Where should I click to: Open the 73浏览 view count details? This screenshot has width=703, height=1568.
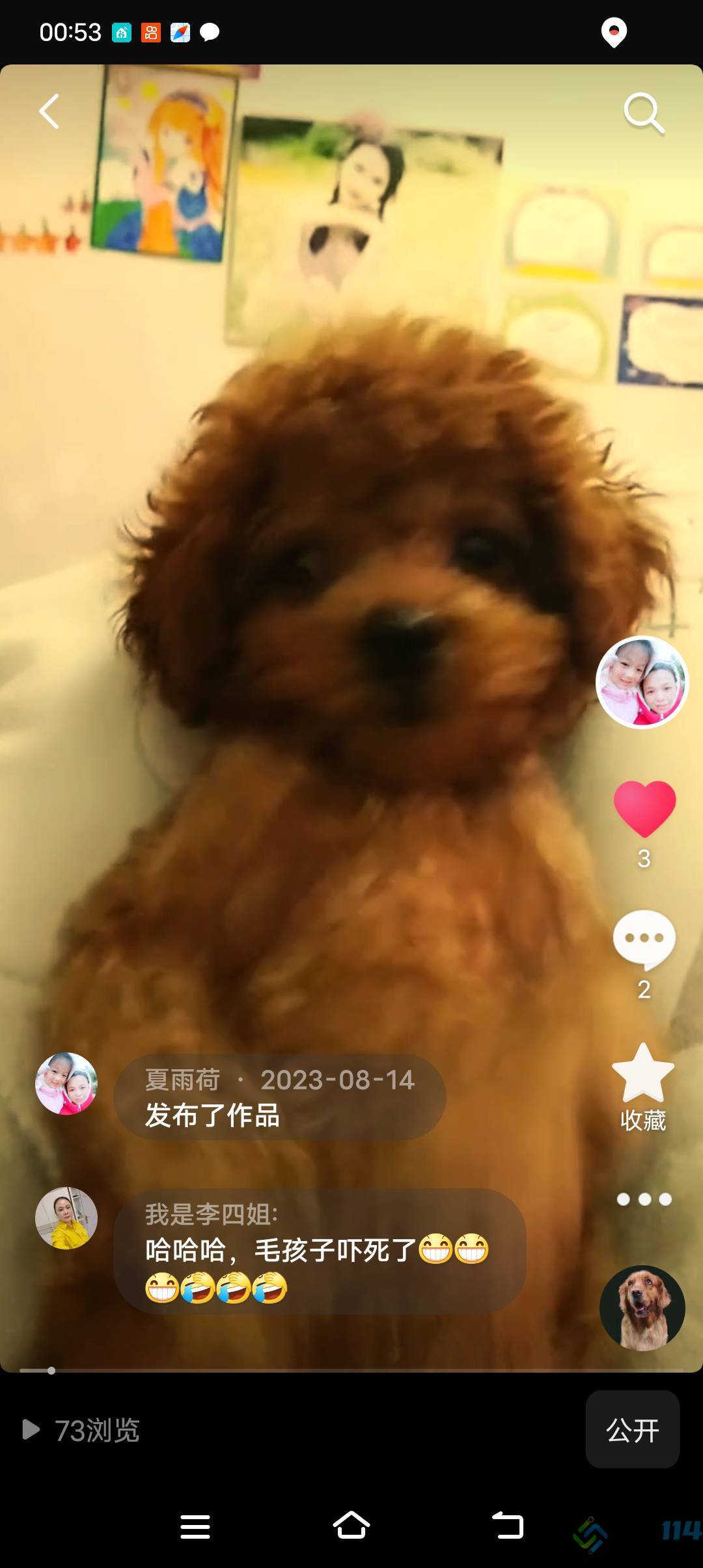click(81, 1430)
